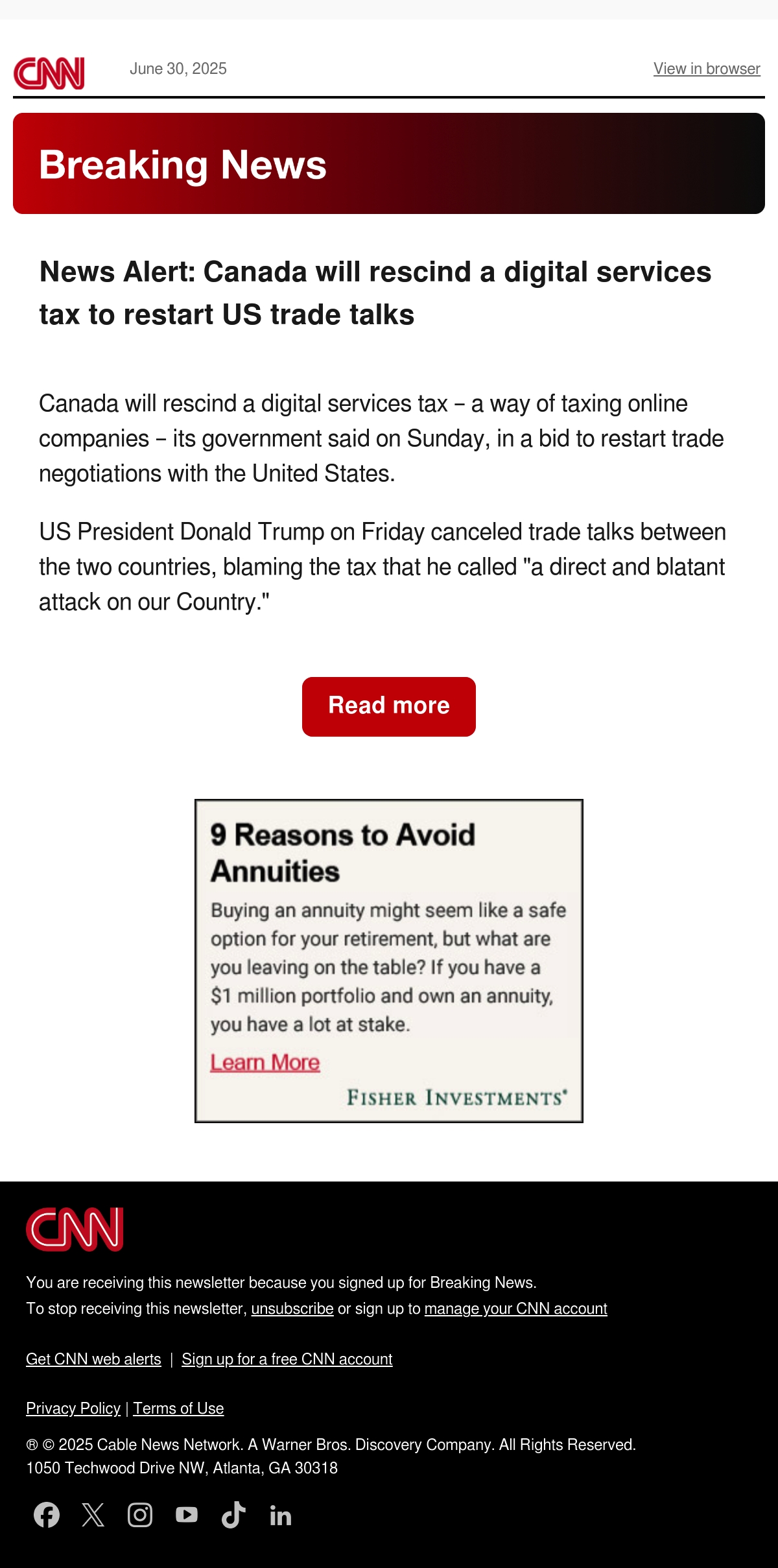Tap the unsubscribe link
The image size is (778, 1568).
coord(292,1309)
